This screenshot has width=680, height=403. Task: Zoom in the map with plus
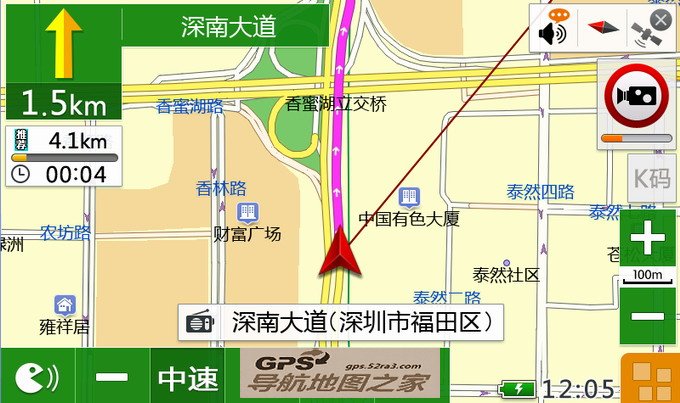pyautogui.click(x=648, y=238)
